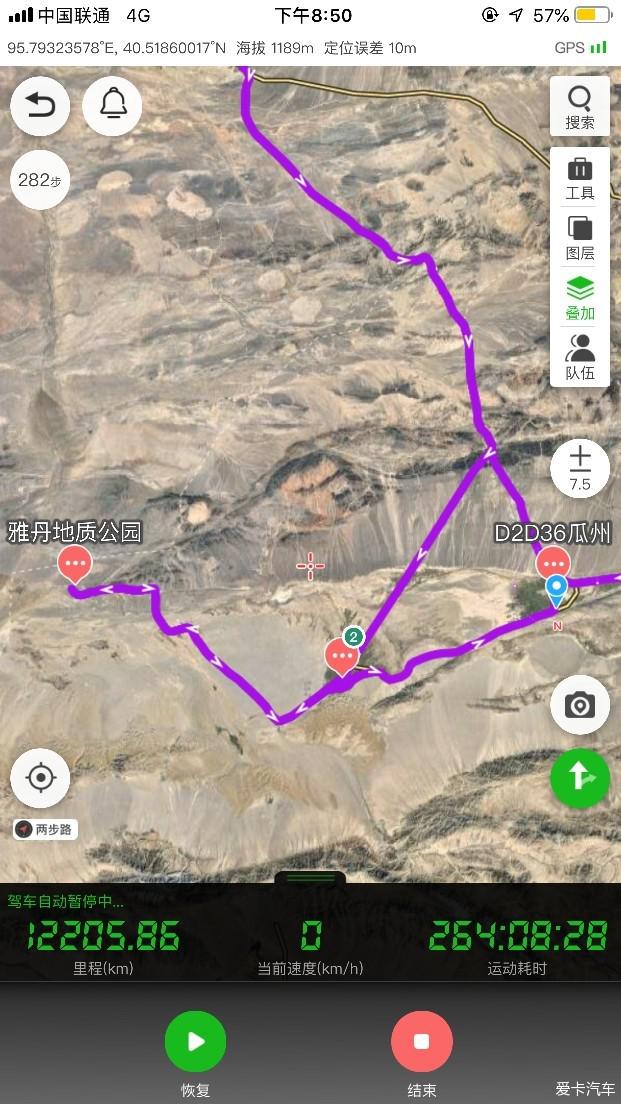
Task: Open the 工具 toolbox
Action: tap(580, 179)
